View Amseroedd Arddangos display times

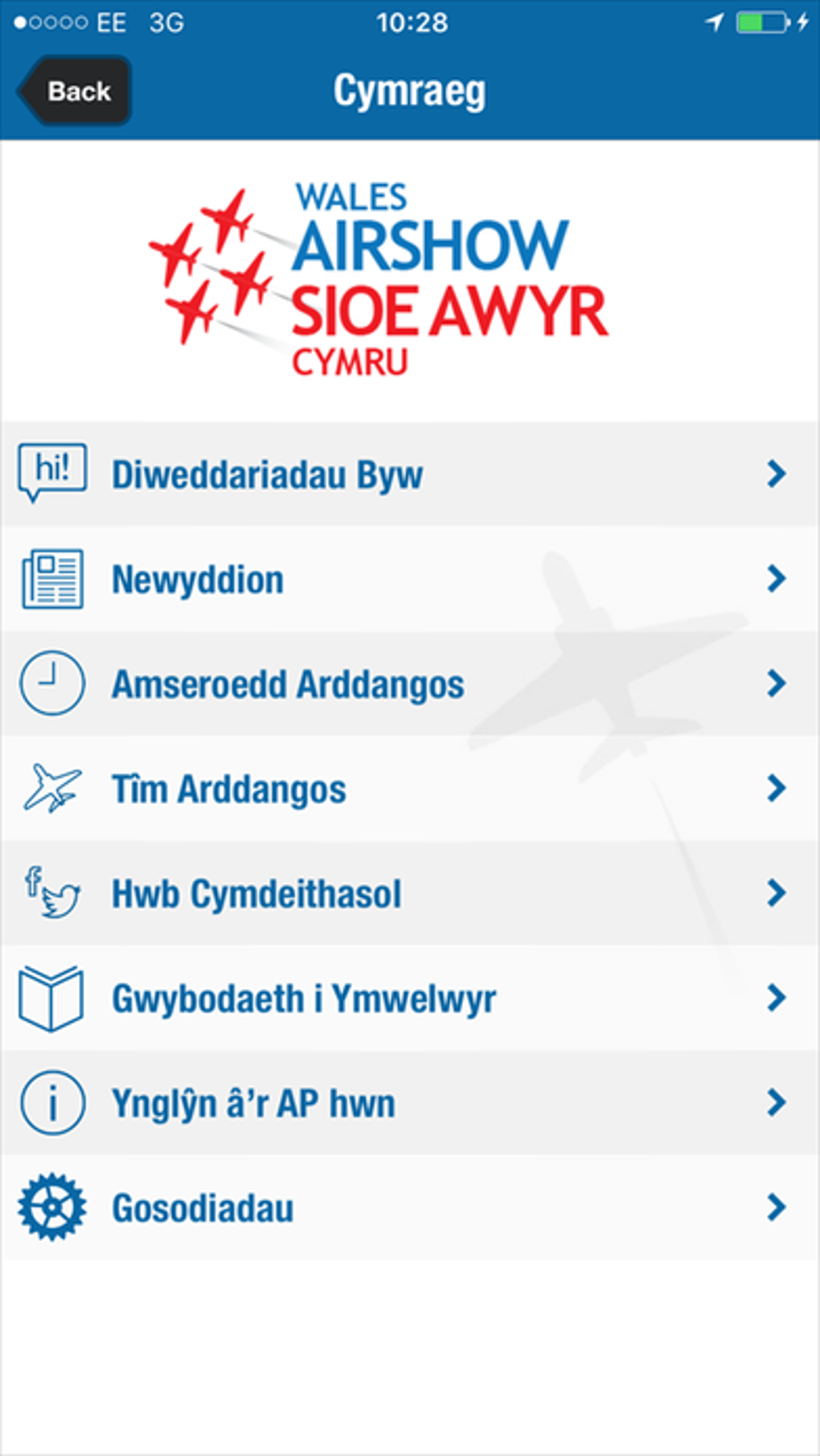[410, 684]
